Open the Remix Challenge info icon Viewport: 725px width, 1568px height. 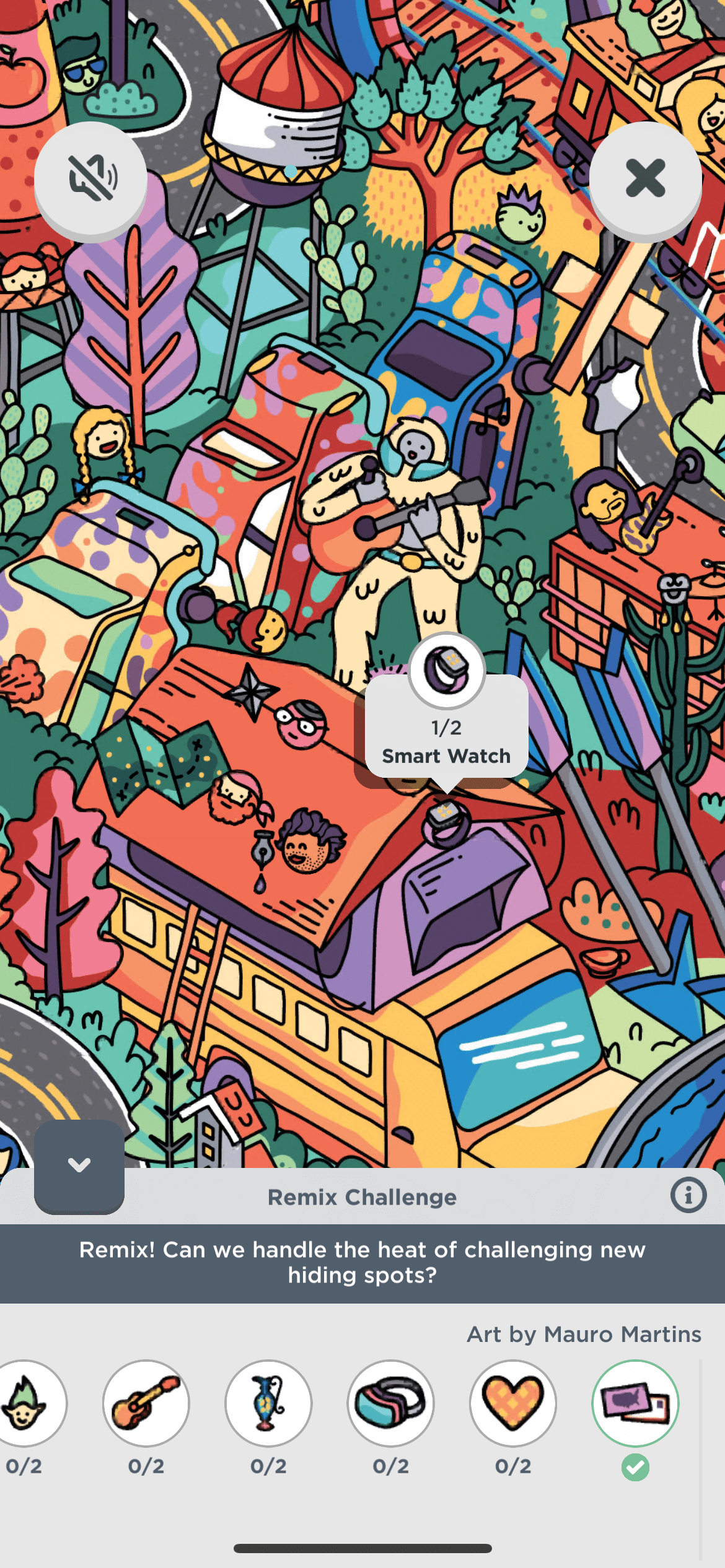(x=688, y=1195)
